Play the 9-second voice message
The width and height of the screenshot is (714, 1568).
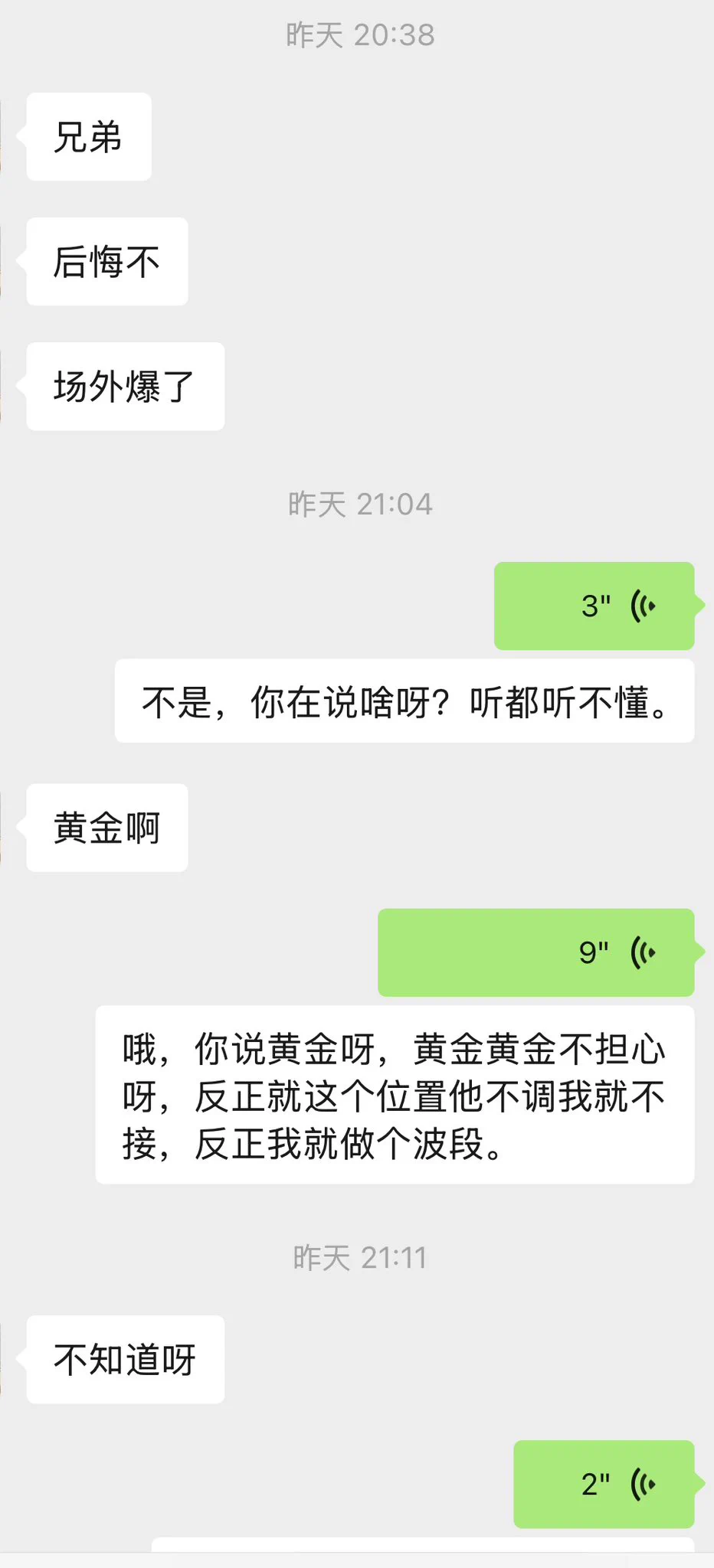535,952
